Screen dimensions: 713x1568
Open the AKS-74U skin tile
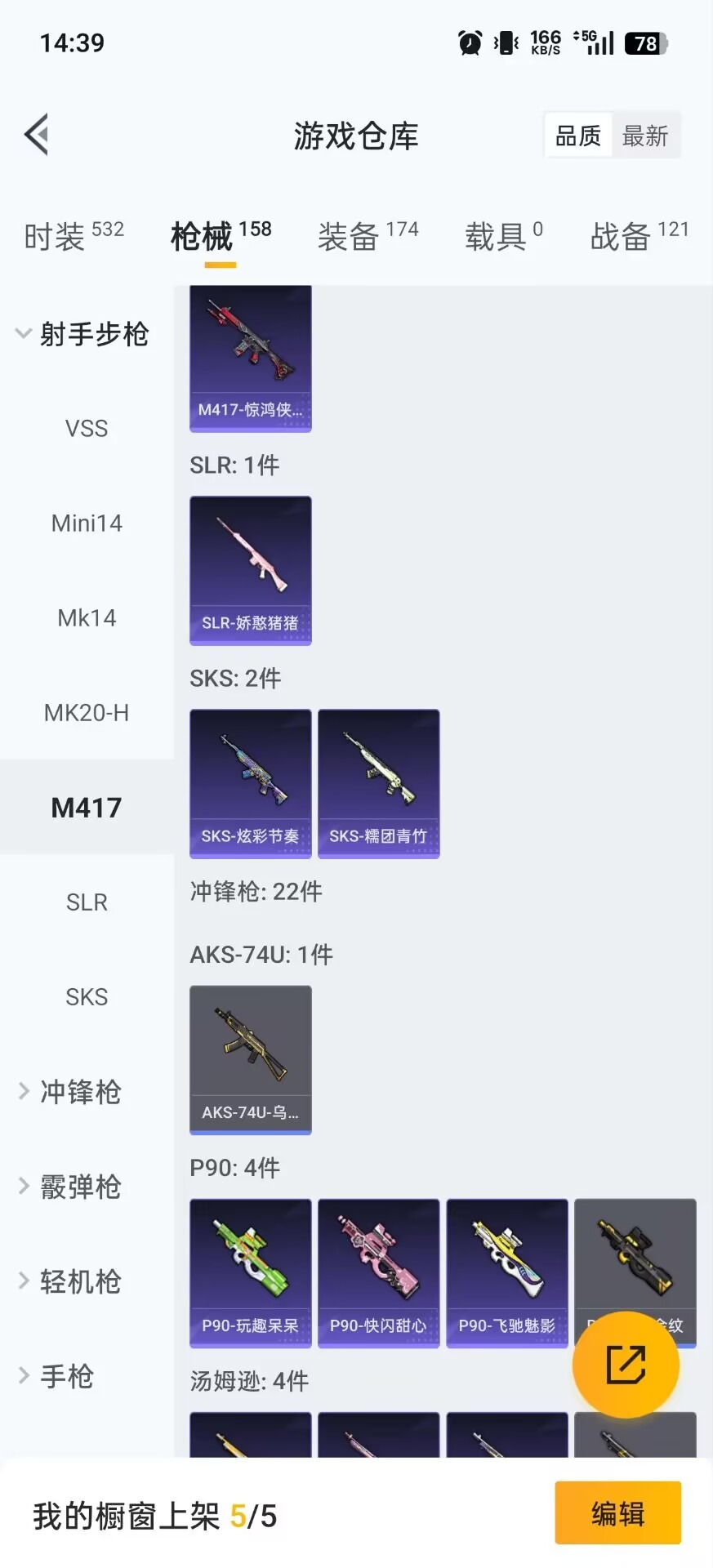click(251, 1059)
